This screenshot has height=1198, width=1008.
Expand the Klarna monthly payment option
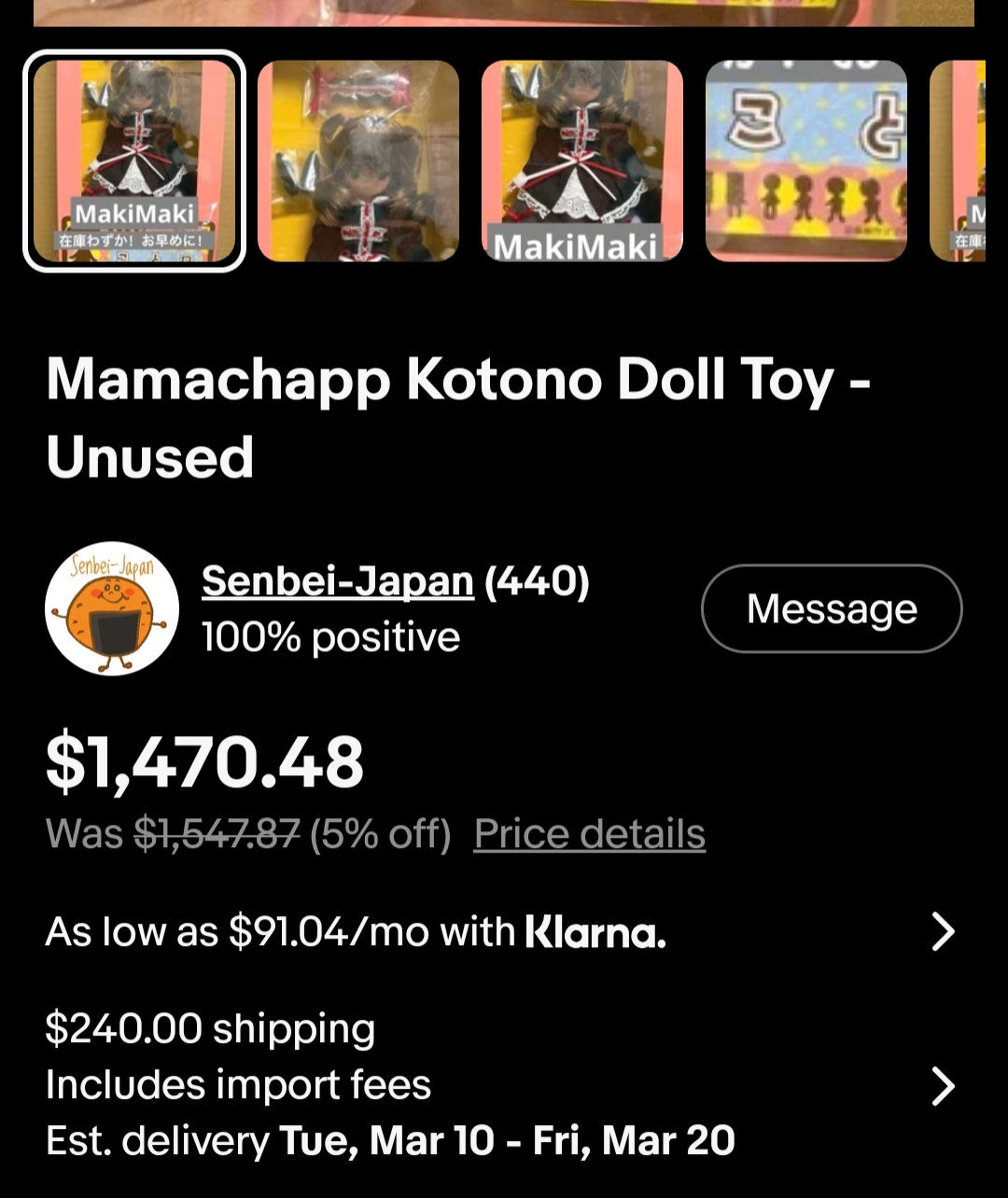coord(943,931)
